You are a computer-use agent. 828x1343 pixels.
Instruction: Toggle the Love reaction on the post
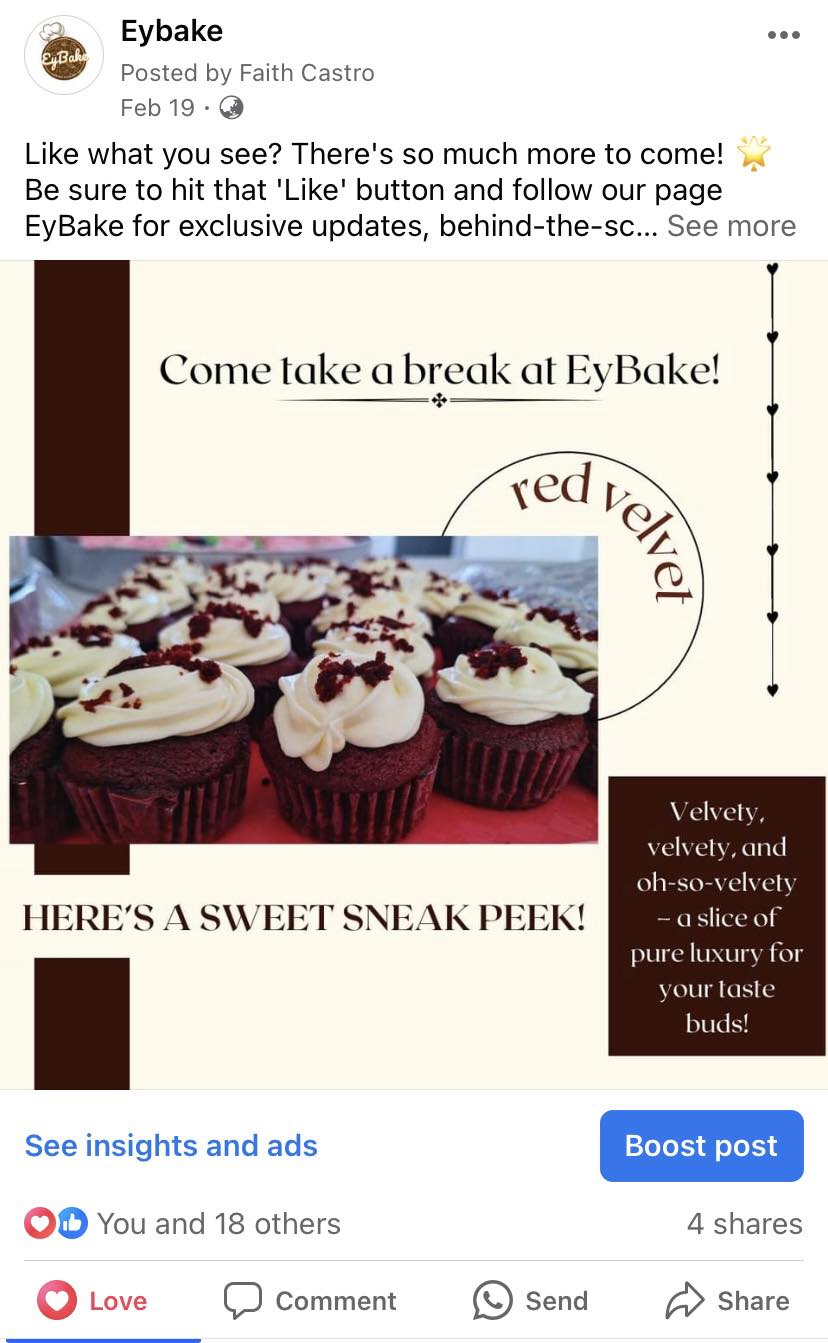point(92,1301)
